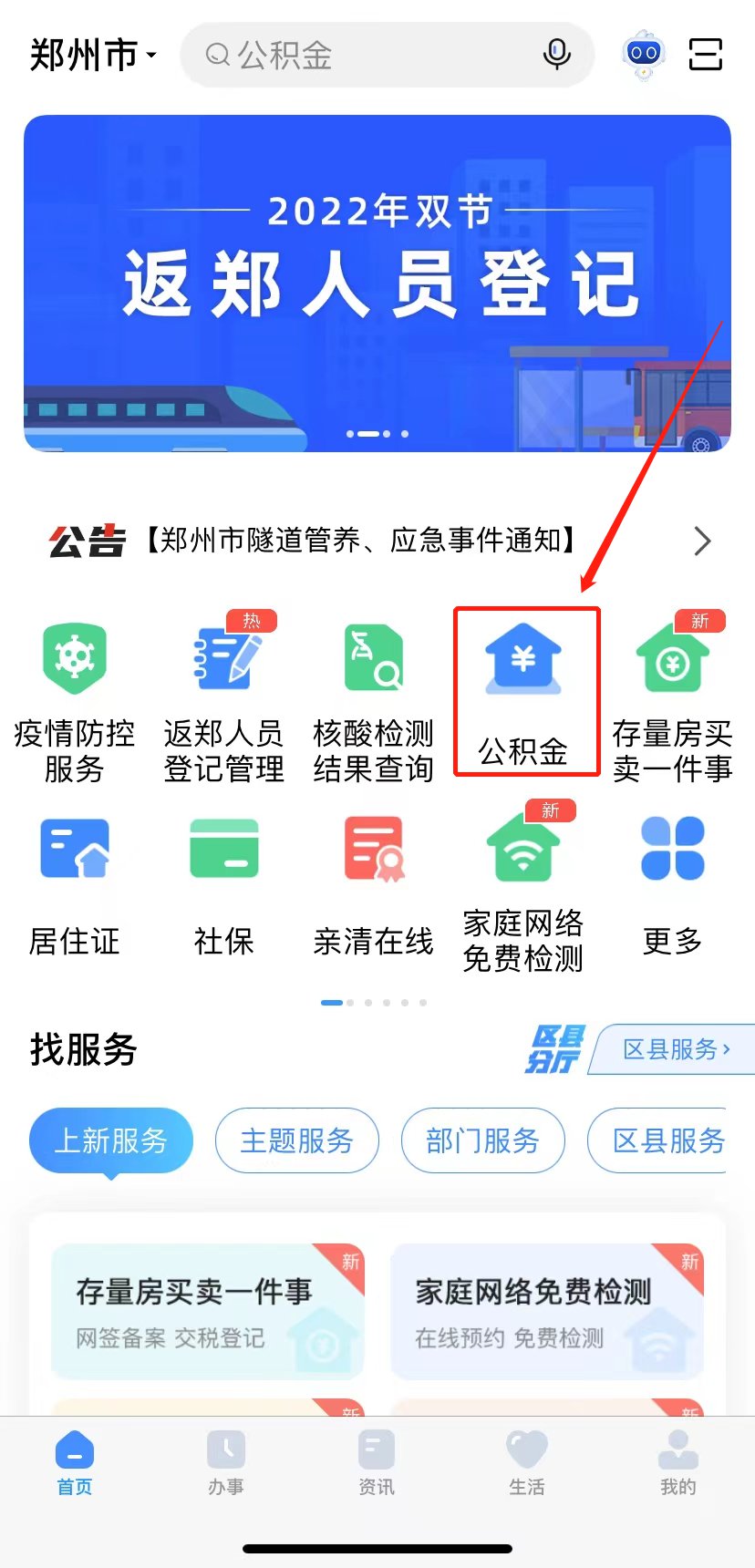
Task: Open the 家庭网络免费检测 card
Action: coord(547,1311)
